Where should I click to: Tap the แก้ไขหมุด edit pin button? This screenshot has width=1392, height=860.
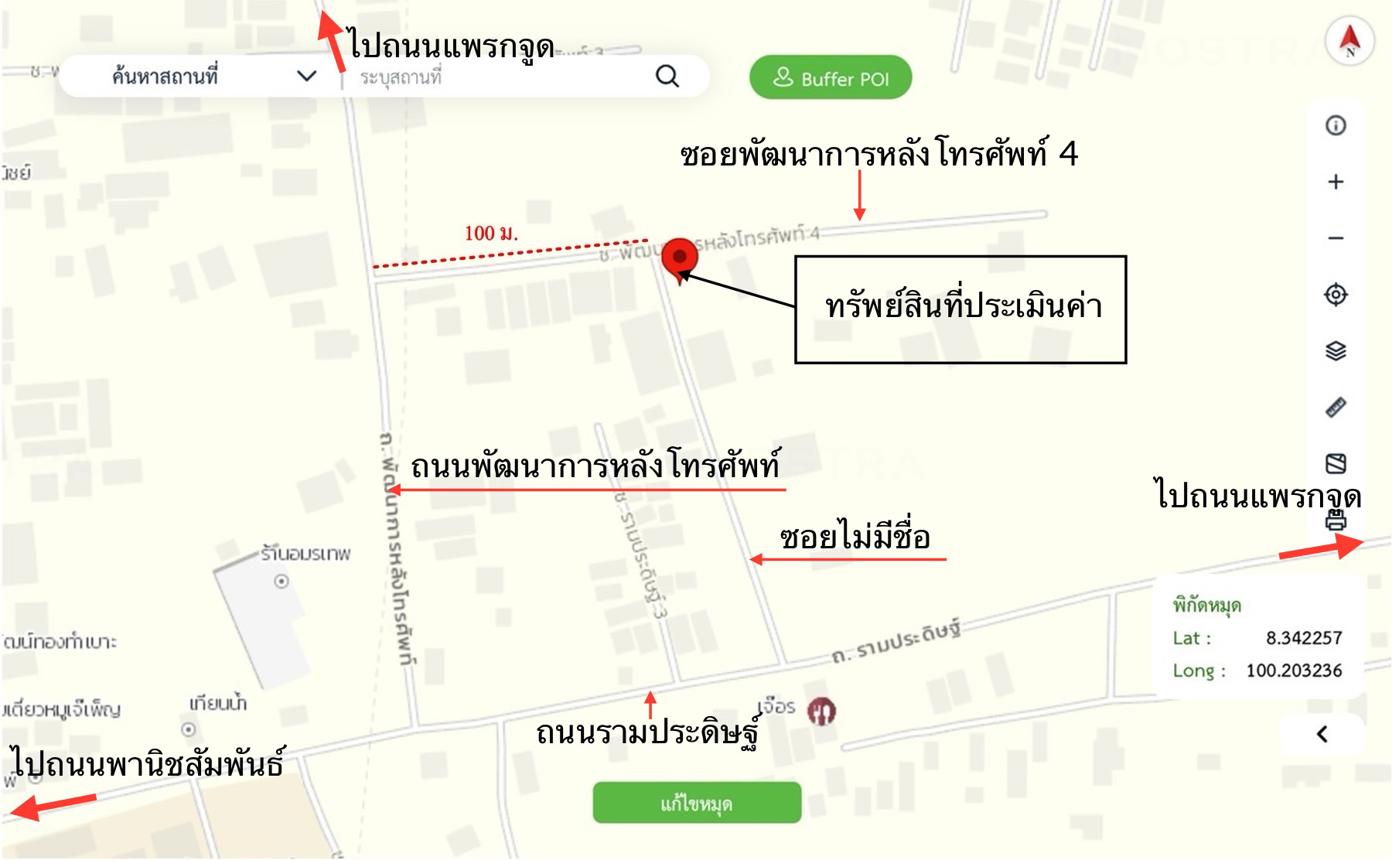[x=697, y=803]
